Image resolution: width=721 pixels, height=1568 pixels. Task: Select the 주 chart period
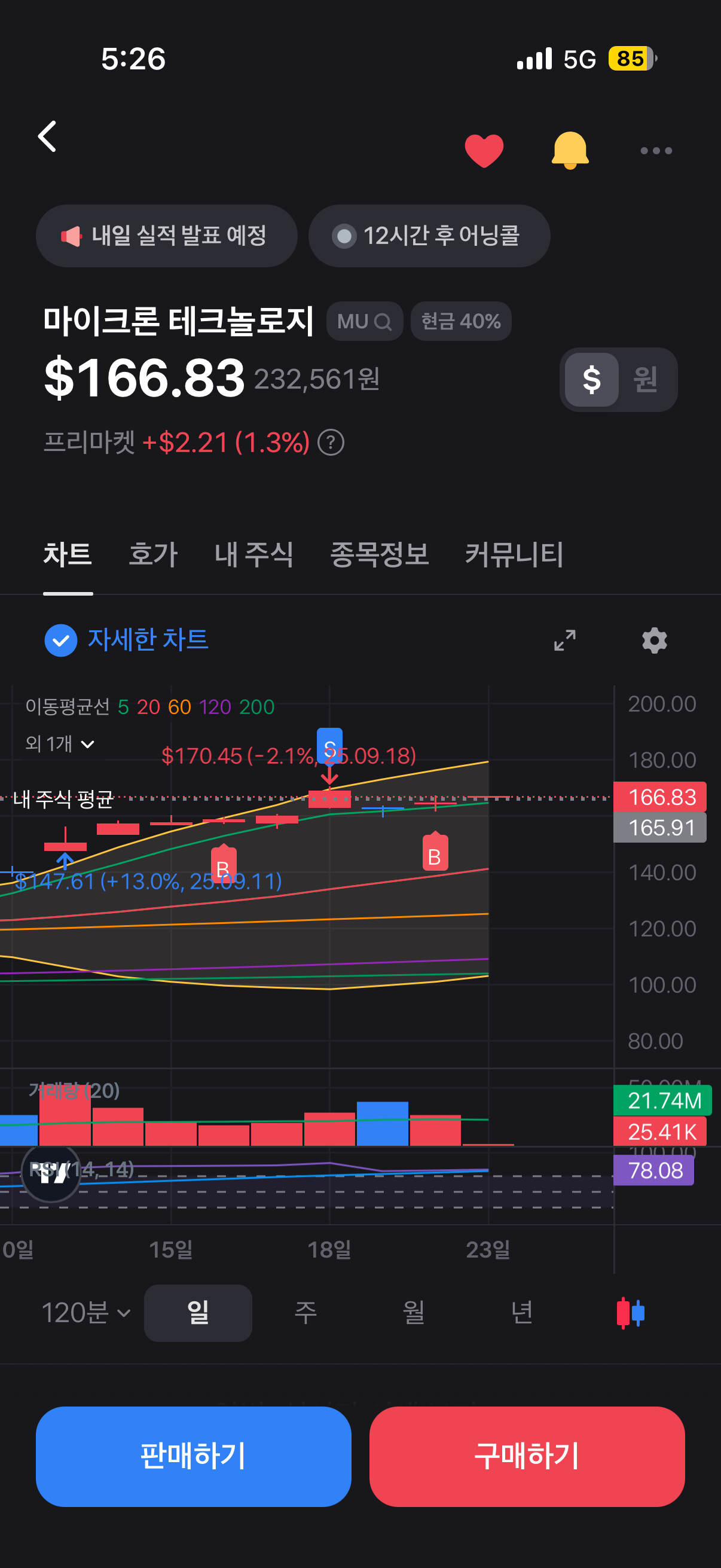click(305, 1313)
